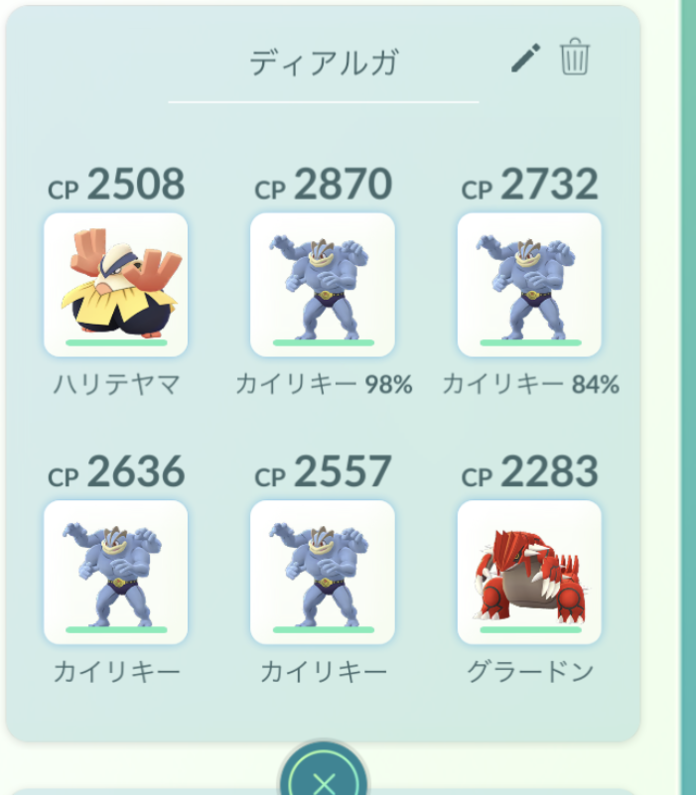The width and height of the screenshot is (696, 795).
Task: Tap カイリキー with CP 2557
Action: (x=322, y=572)
